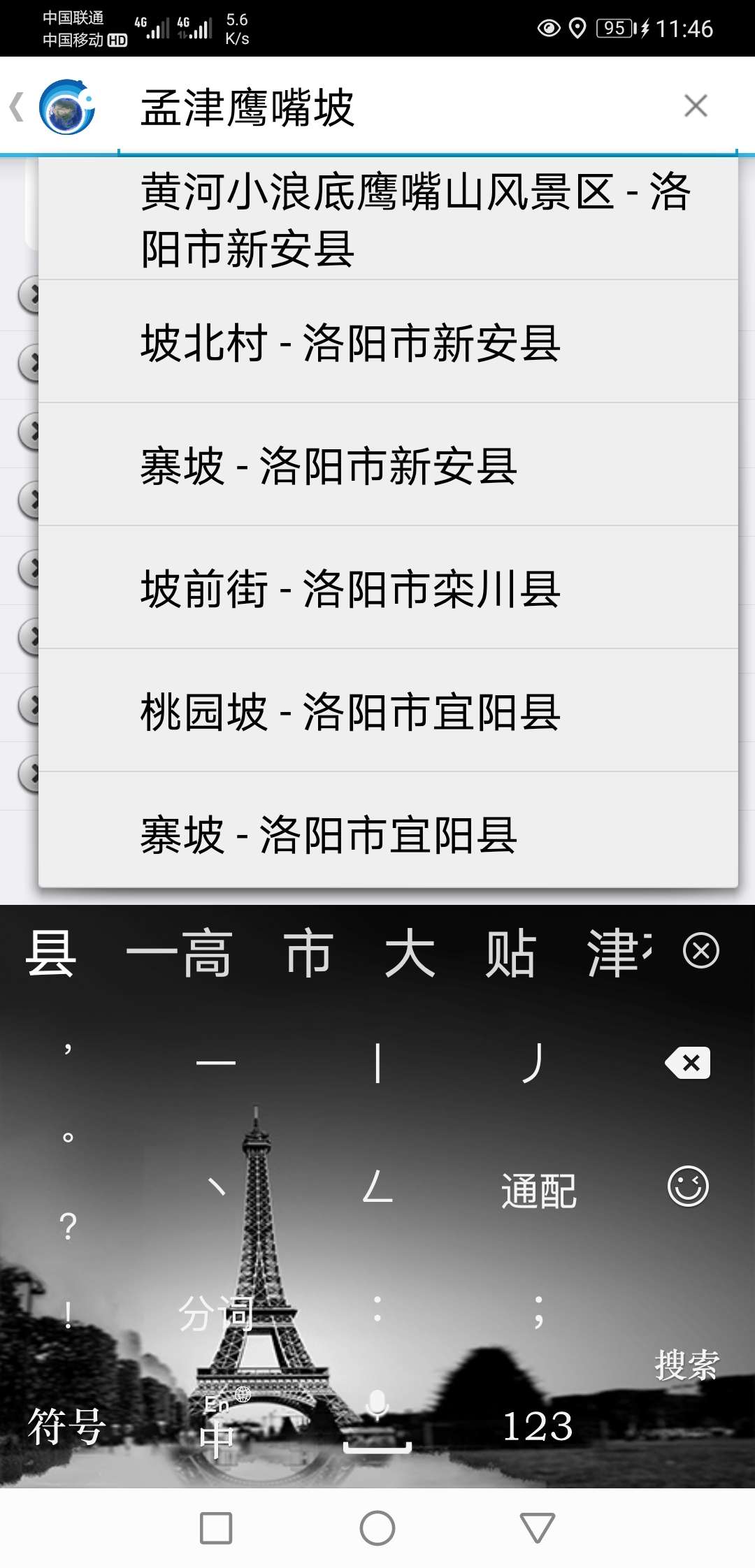The width and height of the screenshot is (755, 1568).
Task: Switch keyboard to 123 numbers
Action: tap(538, 1425)
